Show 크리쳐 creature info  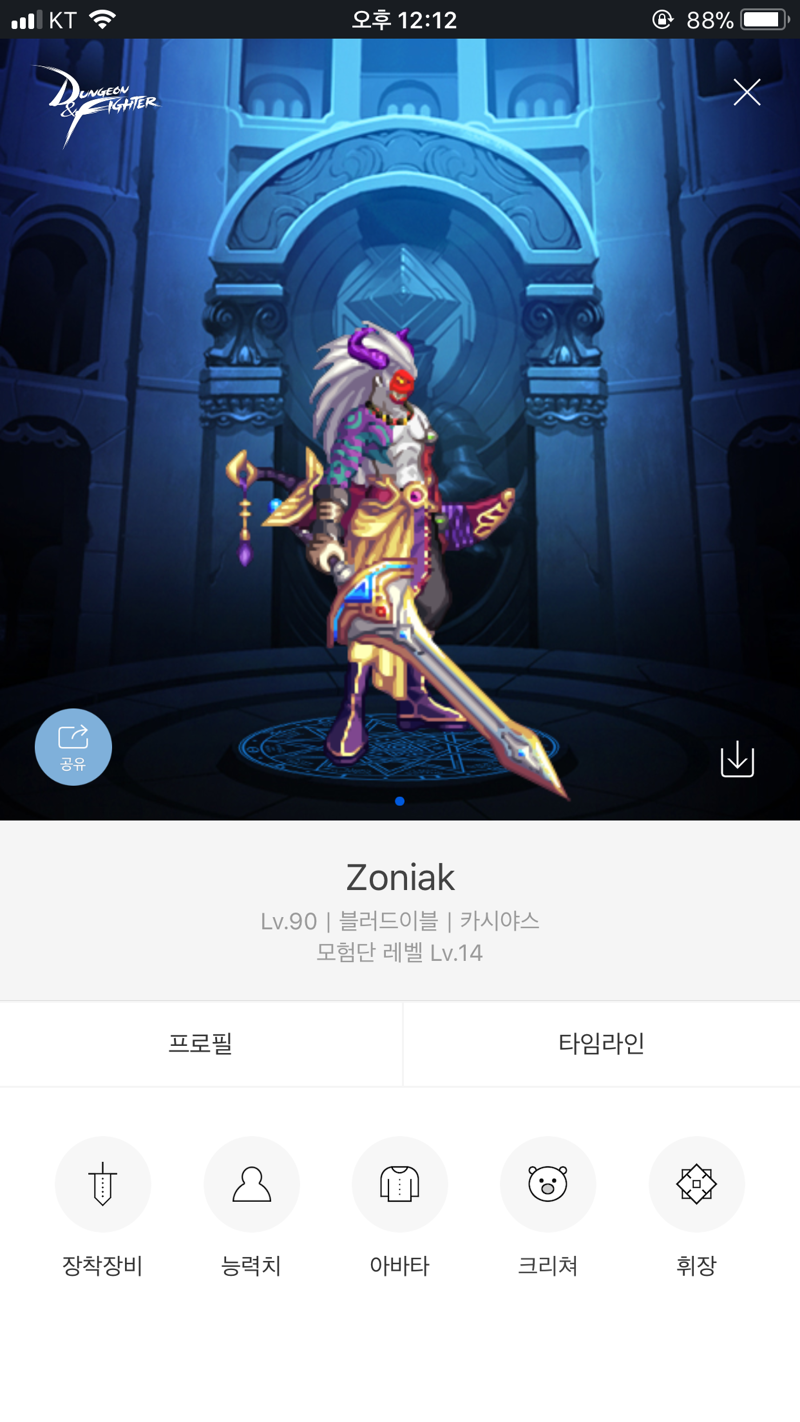548,1185
